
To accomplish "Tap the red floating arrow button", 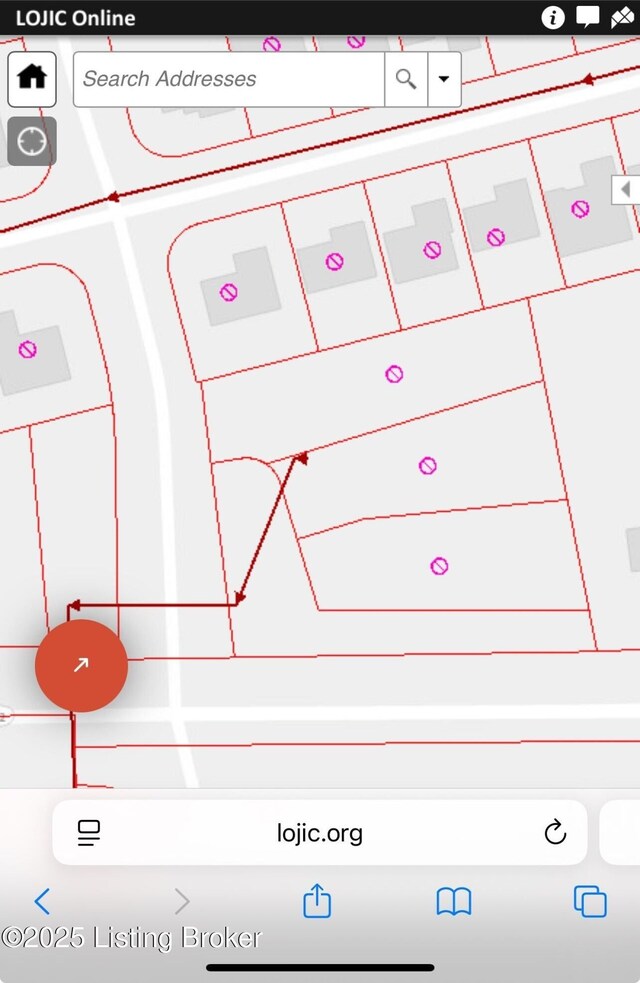I will pos(81,665).
